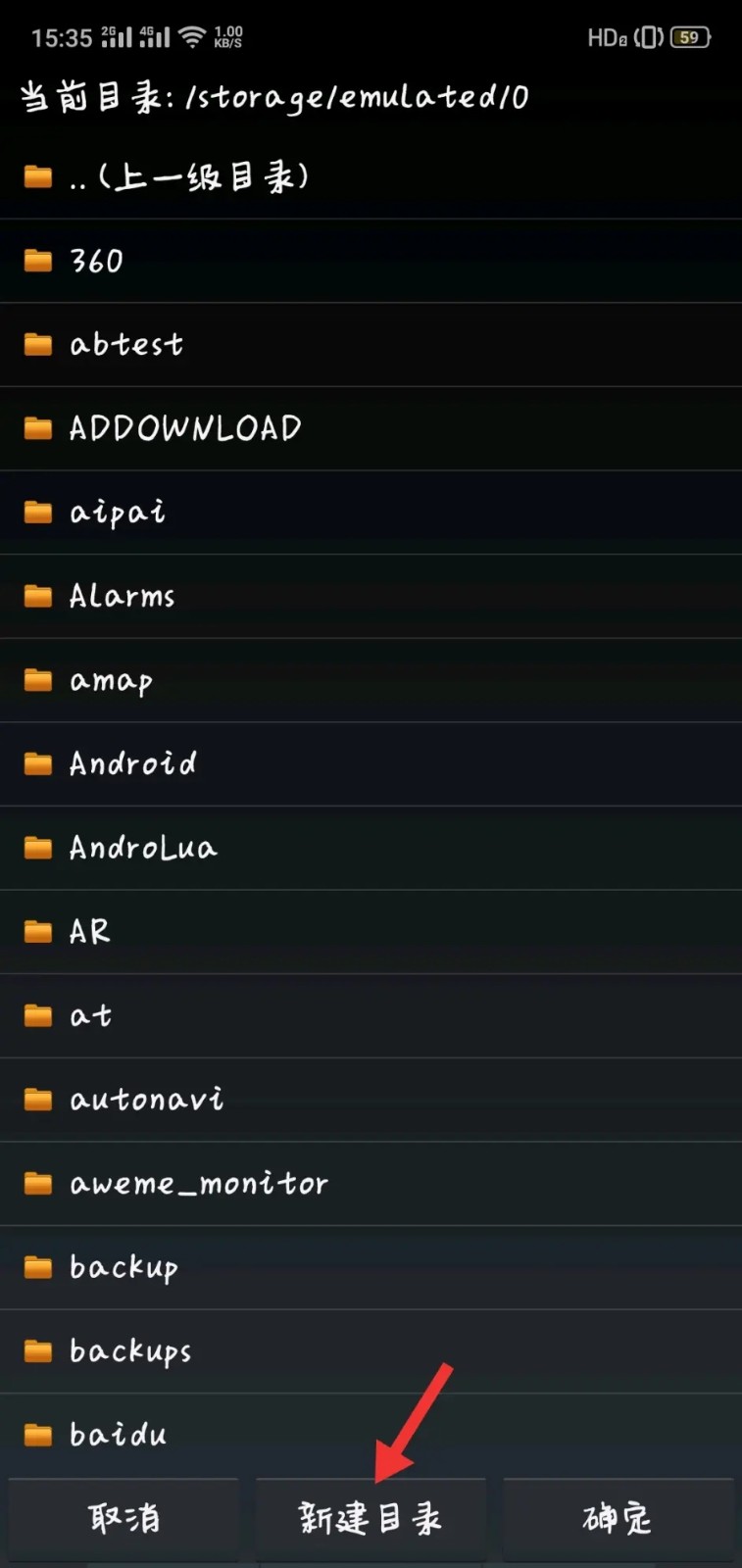The height and width of the screenshot is (1568, 742).
Task: Open the aweme_monitor folder
Action: coord(371,1183)
